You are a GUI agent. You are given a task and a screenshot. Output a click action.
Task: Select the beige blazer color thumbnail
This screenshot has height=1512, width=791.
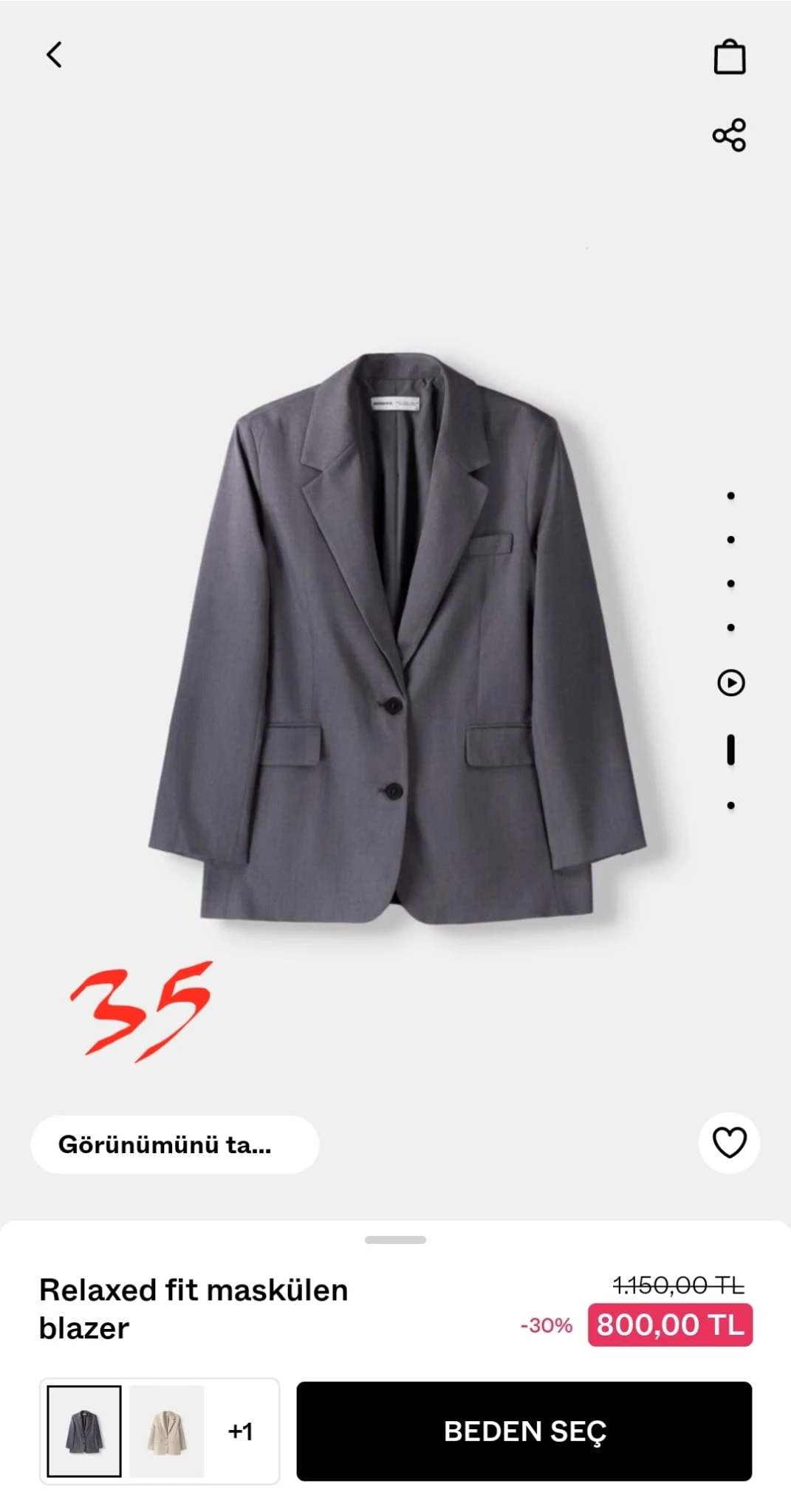(167, 1431)
